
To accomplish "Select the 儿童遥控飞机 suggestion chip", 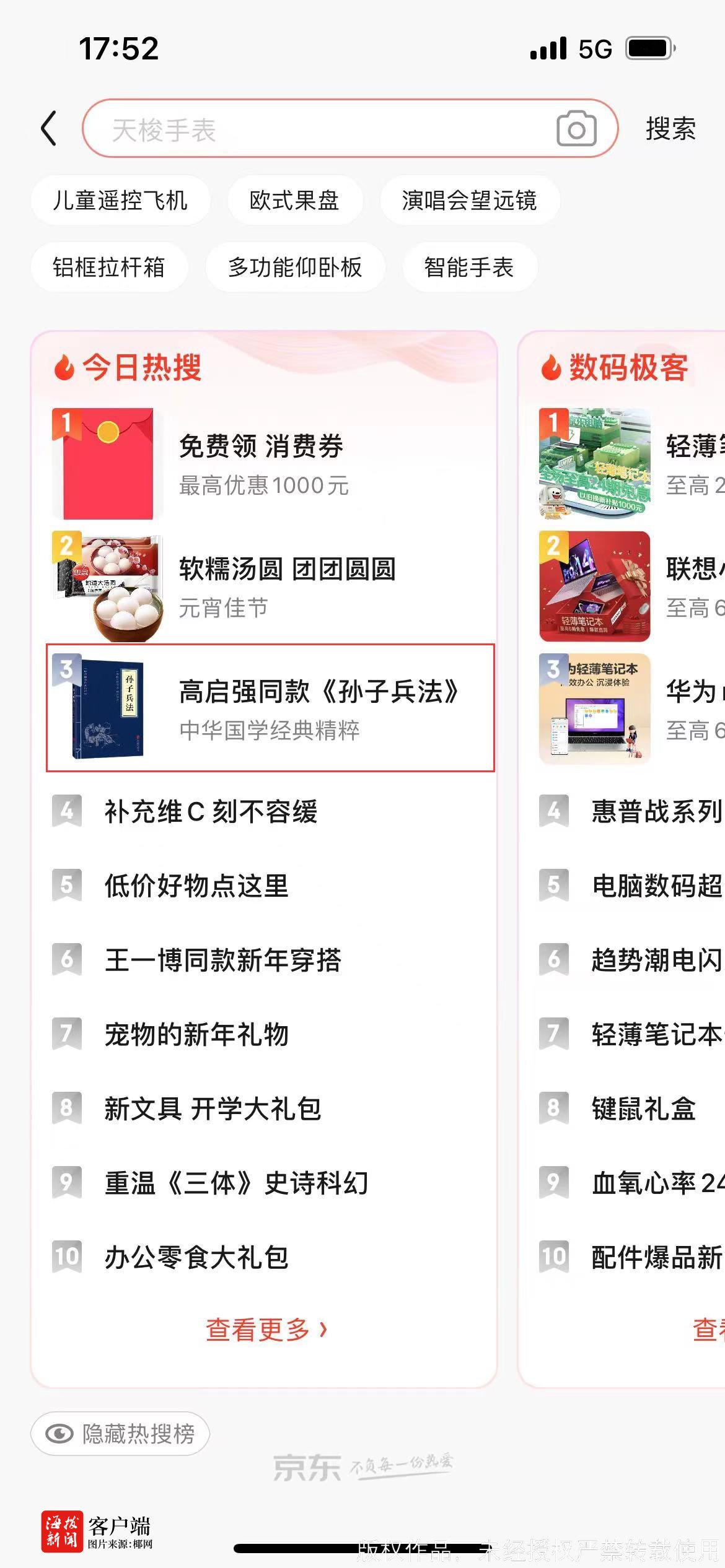I will tap(120, 201).
